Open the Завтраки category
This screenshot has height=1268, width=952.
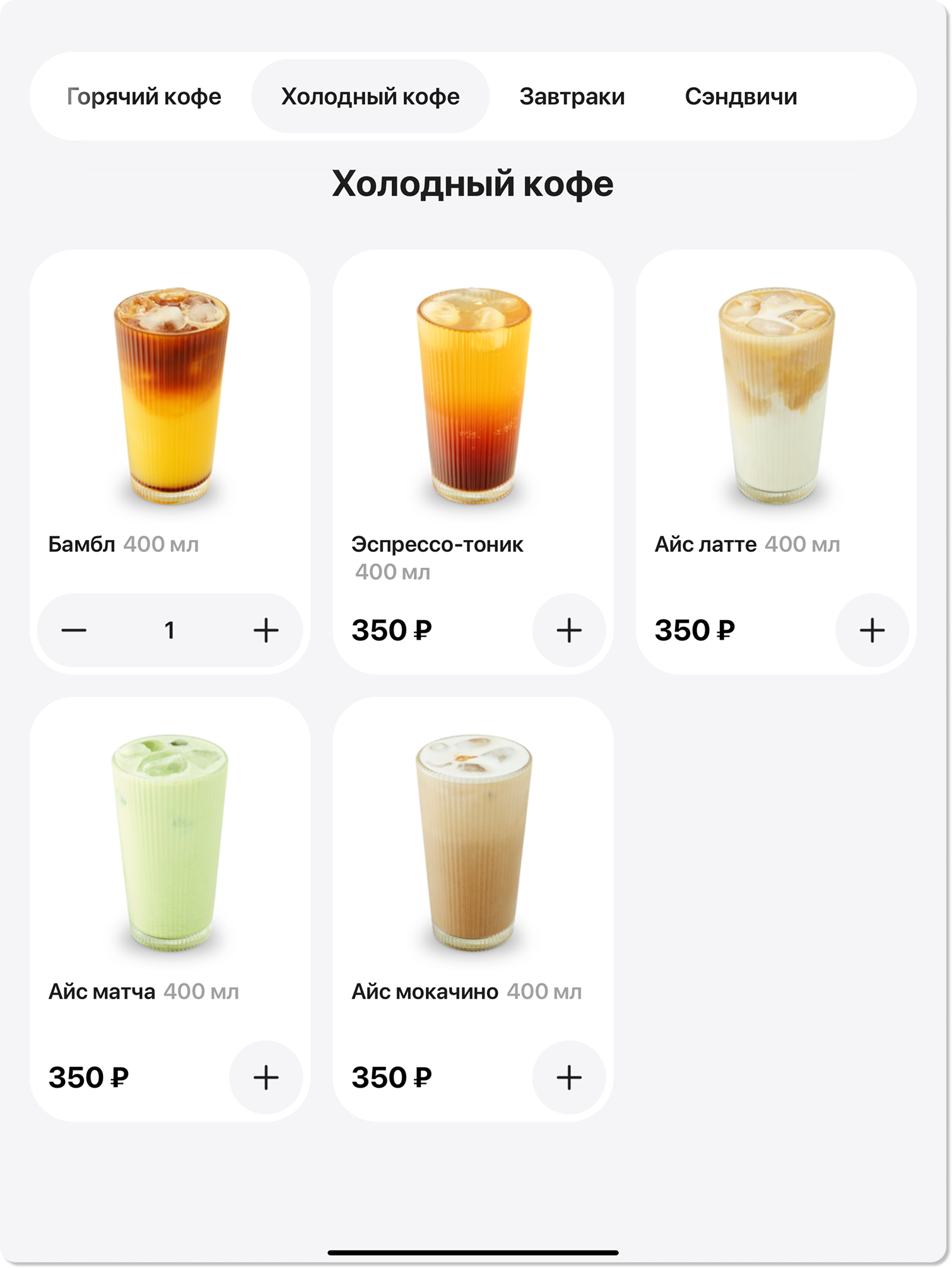pos(572,97)
